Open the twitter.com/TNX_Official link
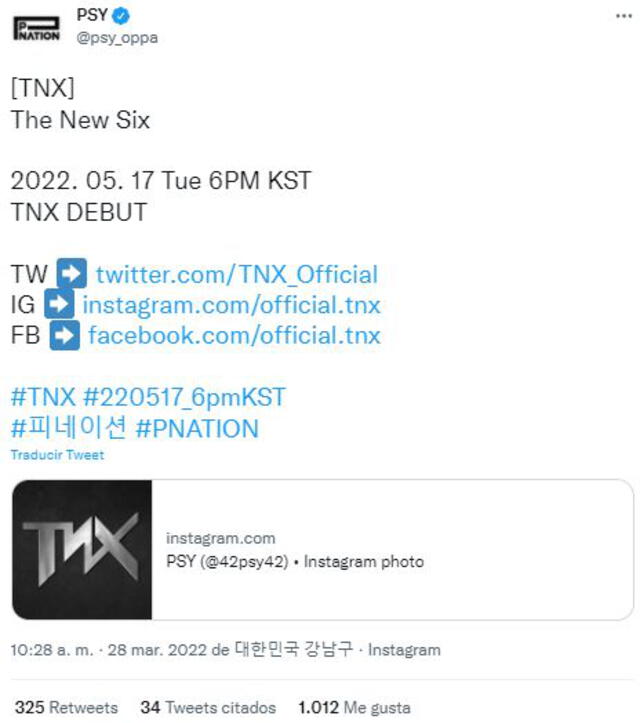Screen dimensions: 640x723 (237, 275)
